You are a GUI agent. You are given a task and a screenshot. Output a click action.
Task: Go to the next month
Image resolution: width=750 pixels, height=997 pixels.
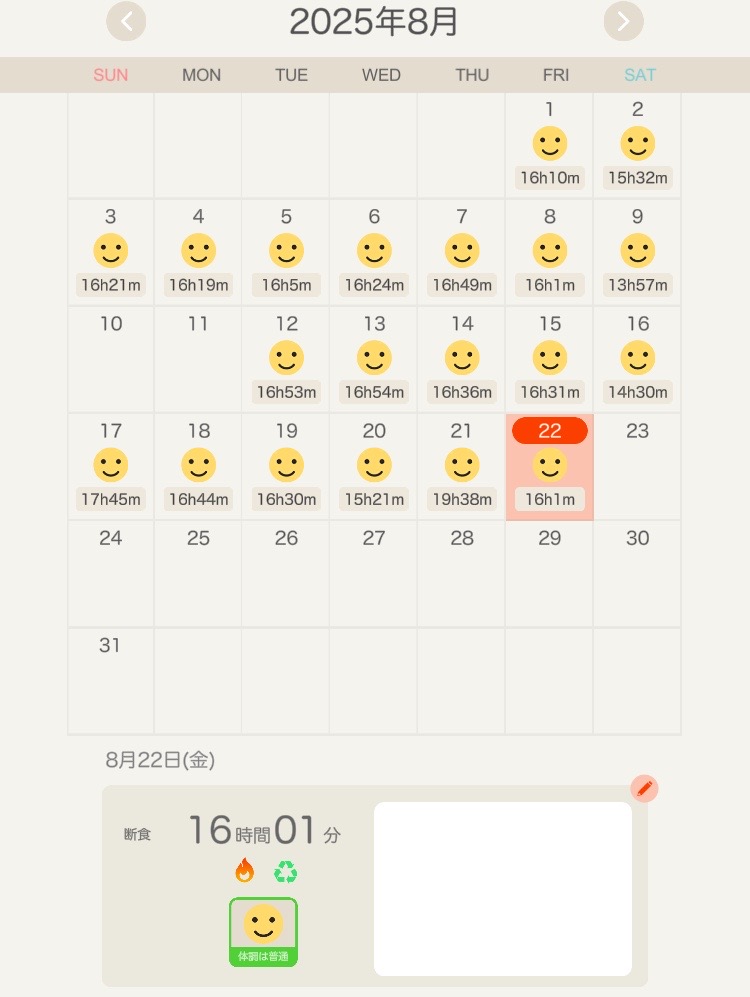(623, 21)
